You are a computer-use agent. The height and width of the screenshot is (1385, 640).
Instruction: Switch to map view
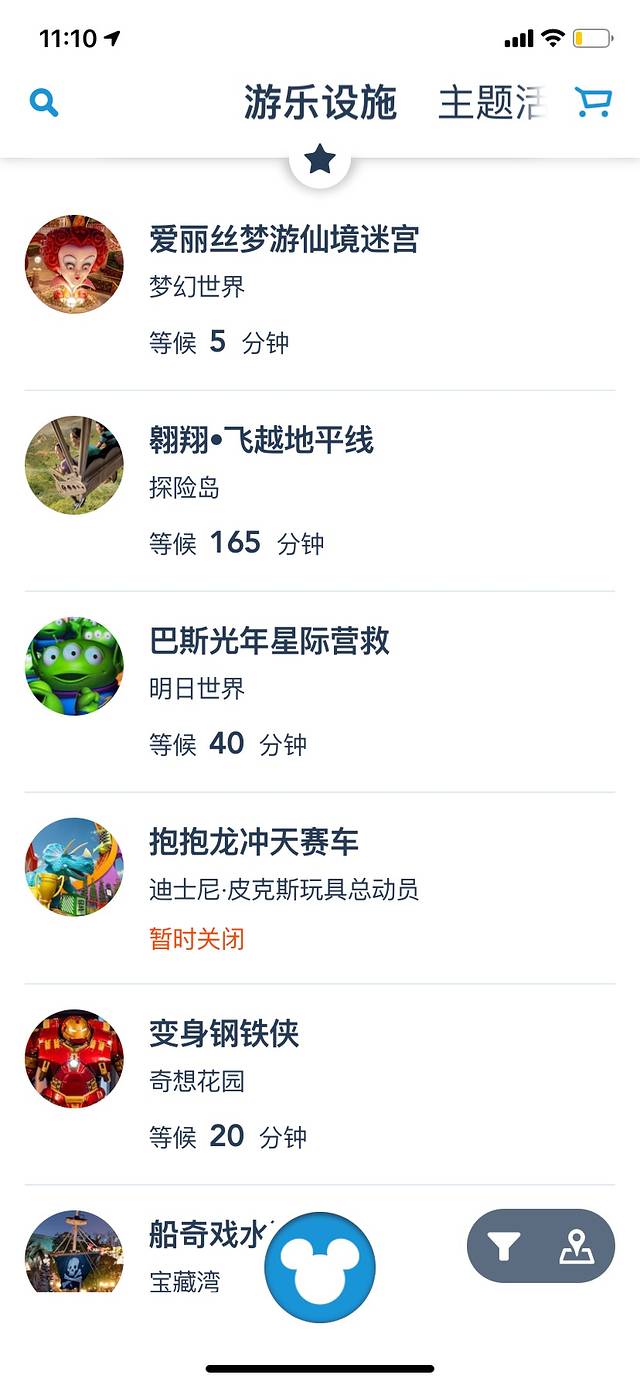(577, 1246)
